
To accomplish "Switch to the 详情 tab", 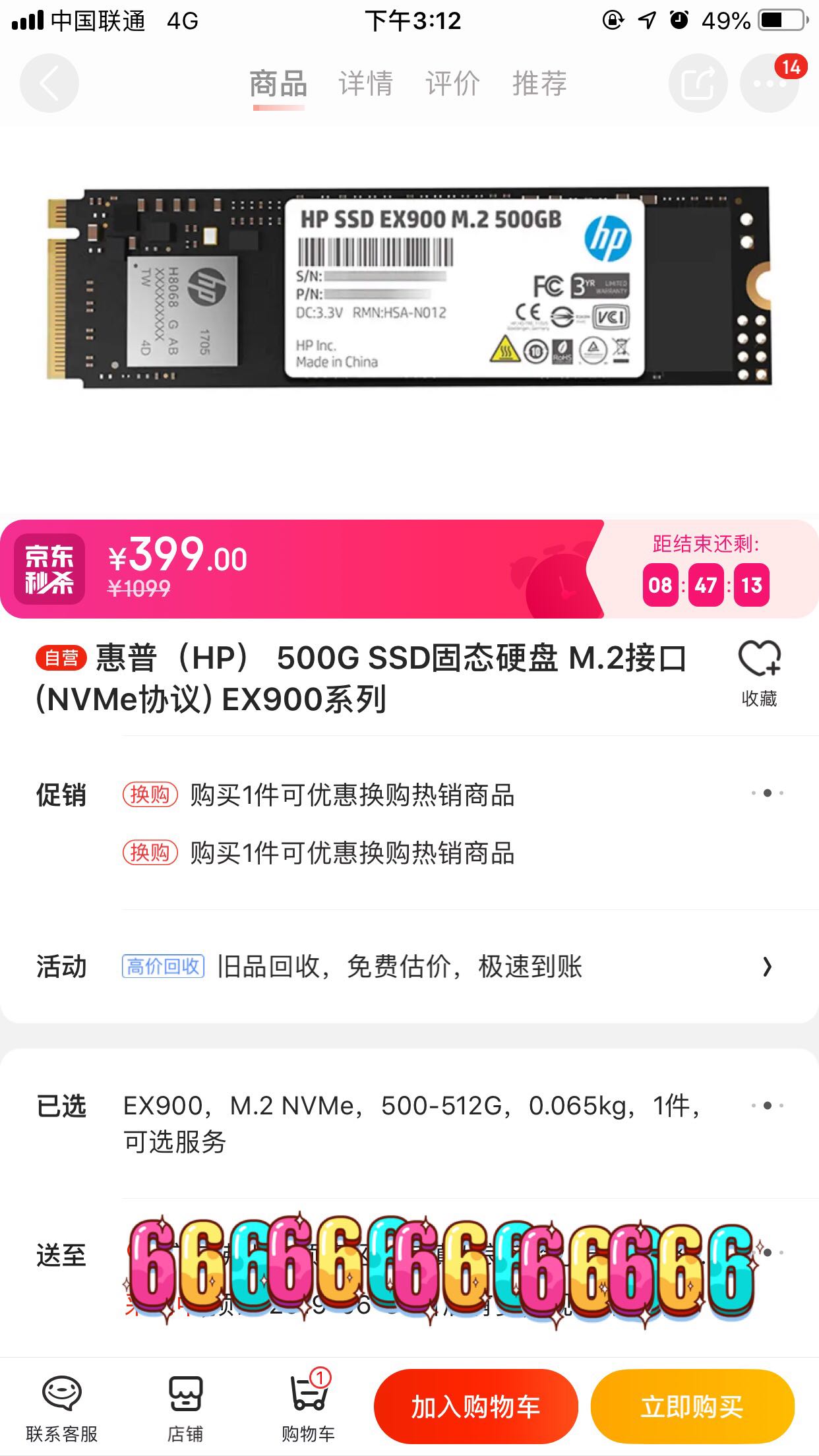I will pyautogui.click(x=366, y=84).
